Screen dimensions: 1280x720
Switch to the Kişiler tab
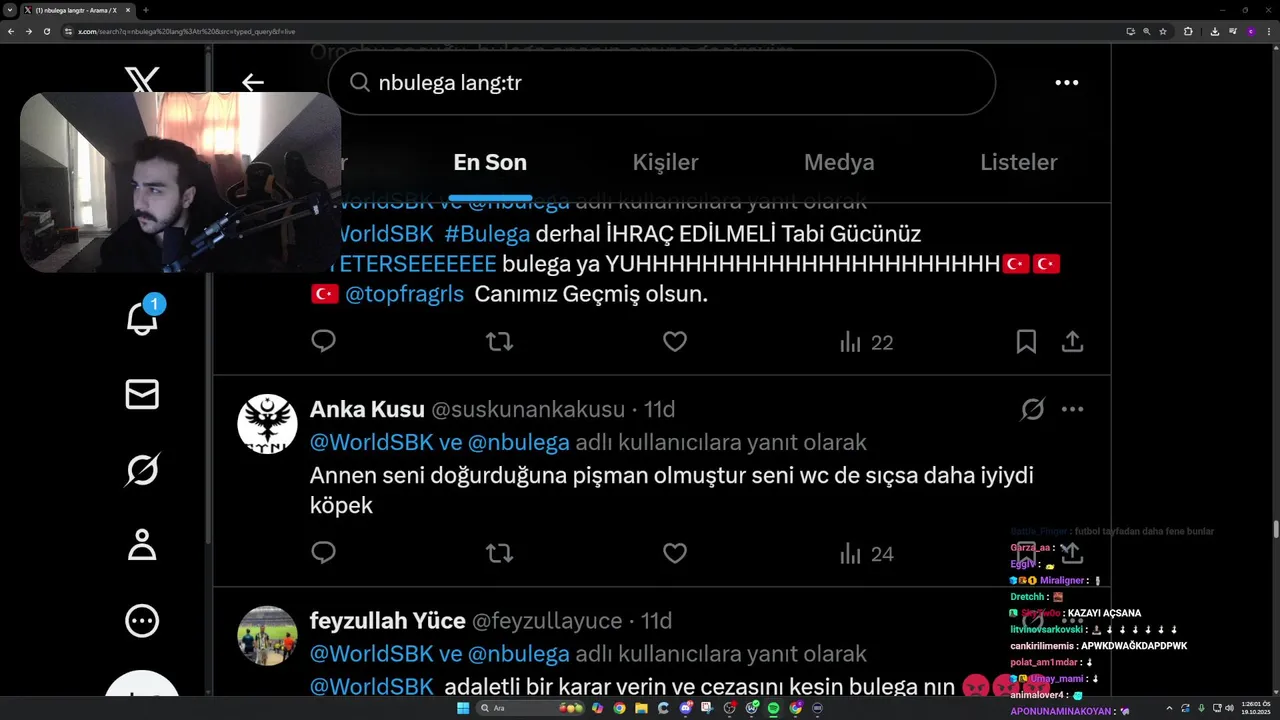665,162
